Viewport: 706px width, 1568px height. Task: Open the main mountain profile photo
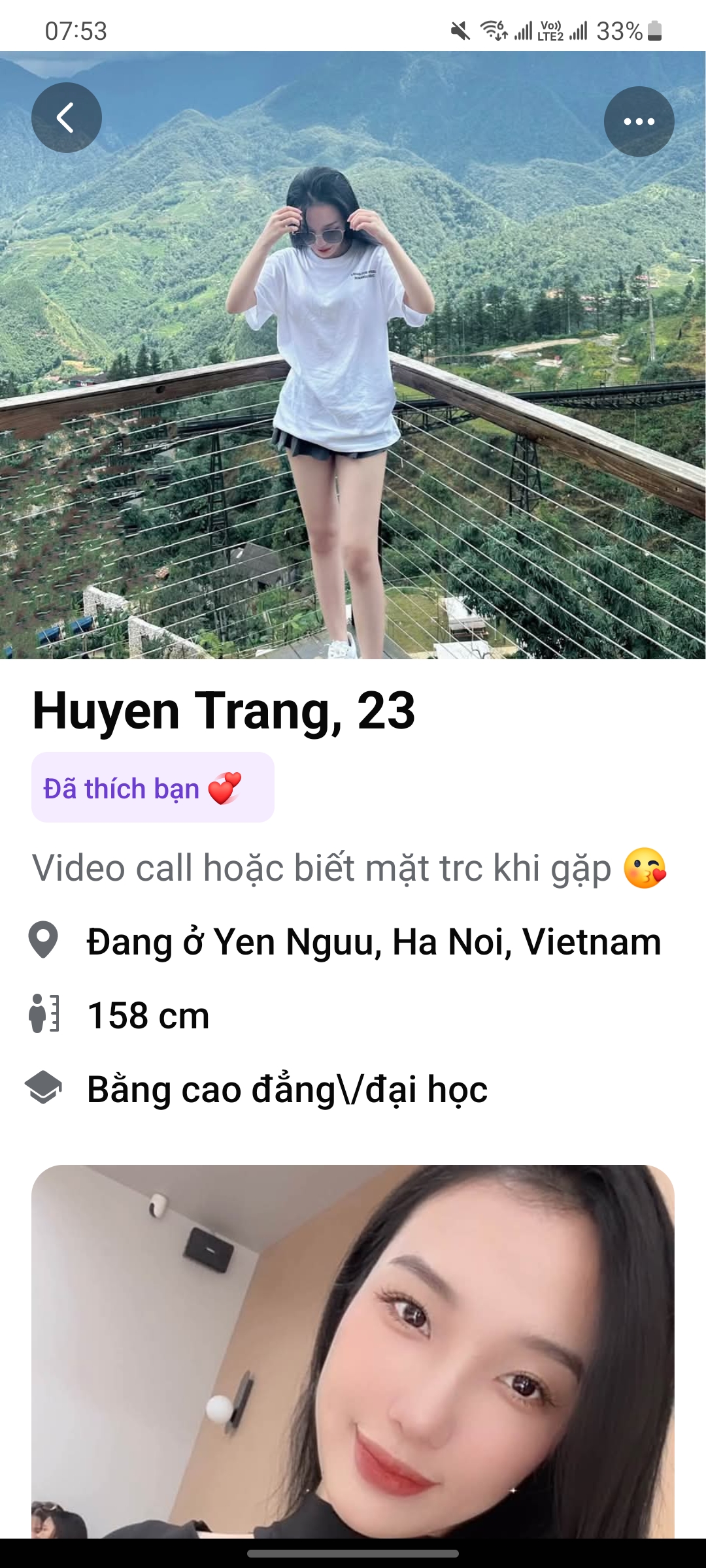(353, 359)
